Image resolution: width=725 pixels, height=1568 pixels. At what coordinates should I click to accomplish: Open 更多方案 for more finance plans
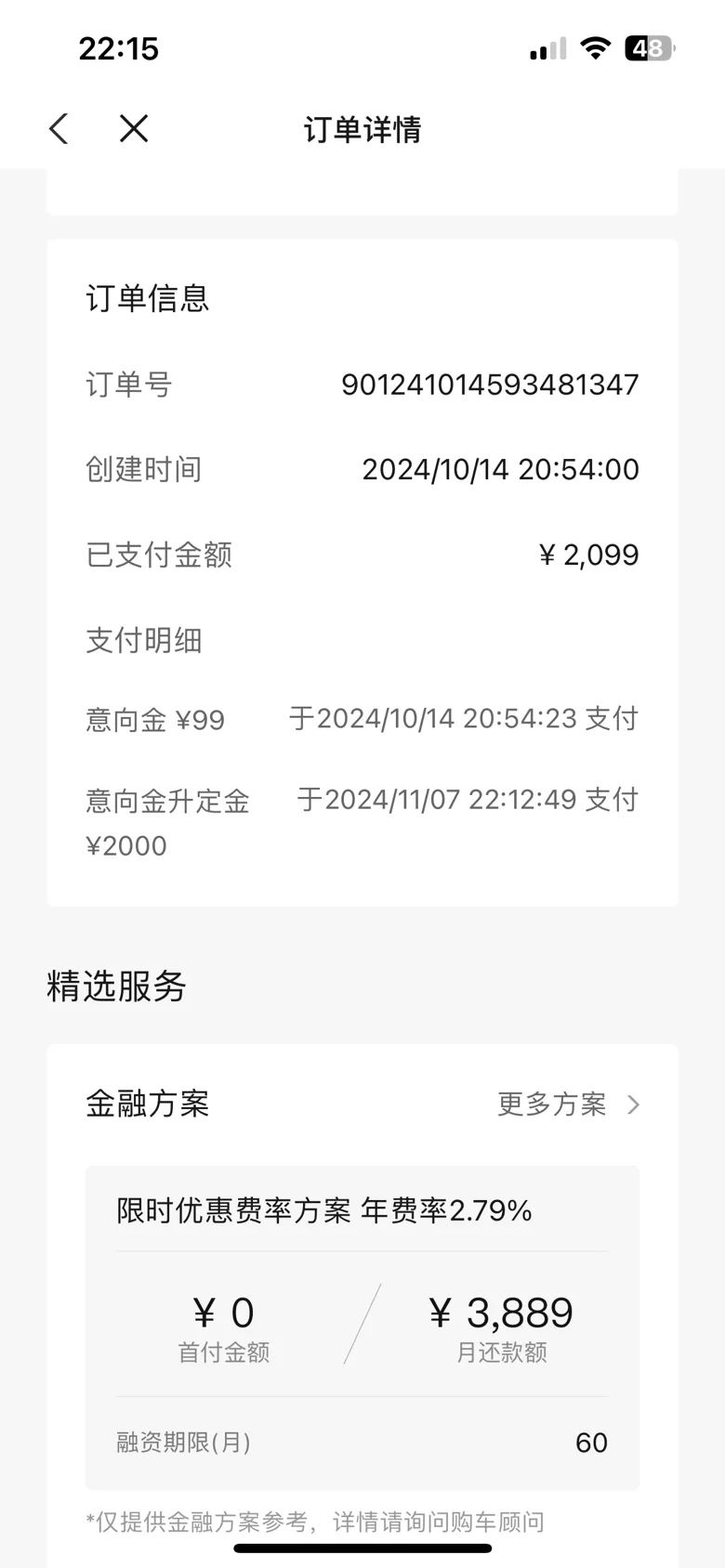[569, 1104]
